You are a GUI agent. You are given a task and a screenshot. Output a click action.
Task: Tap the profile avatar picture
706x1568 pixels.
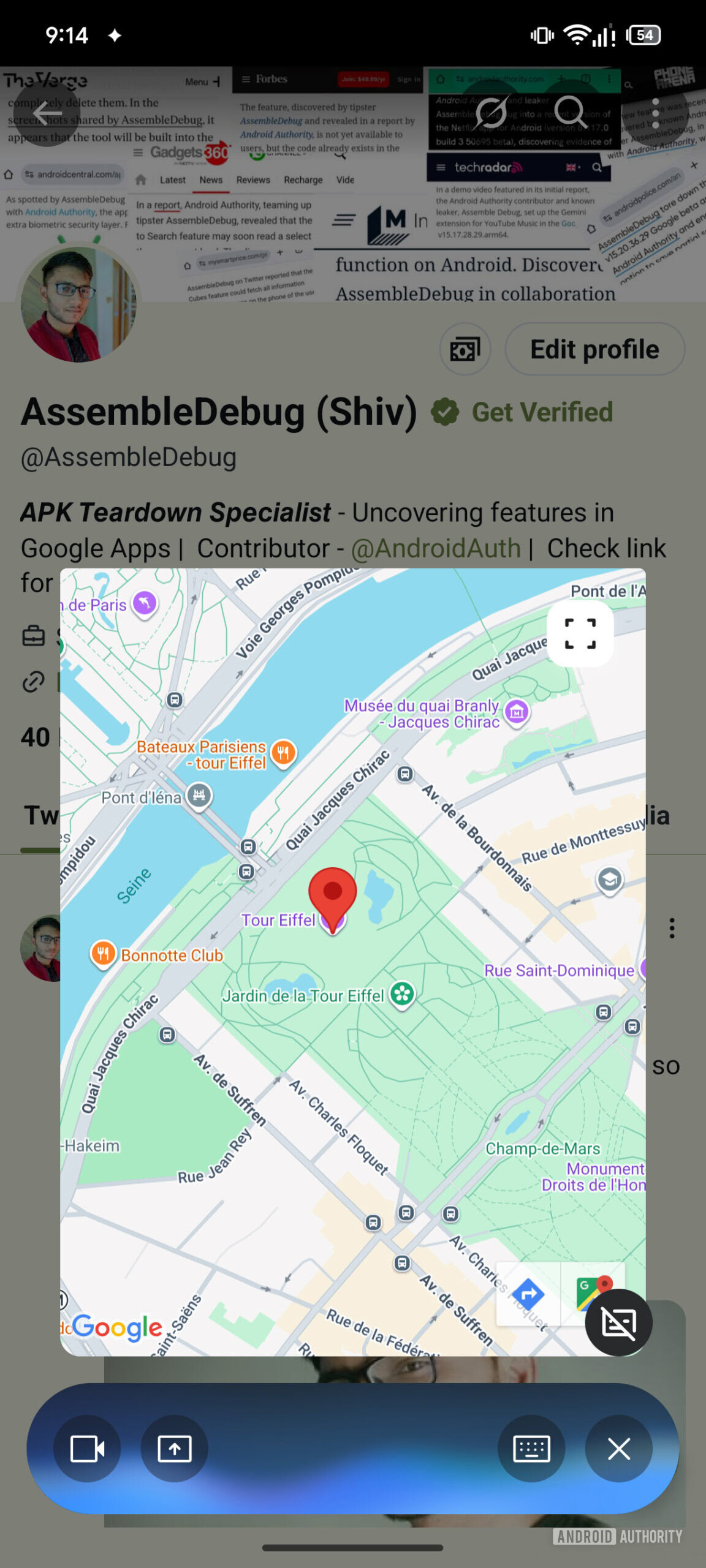tap(79, 304)
